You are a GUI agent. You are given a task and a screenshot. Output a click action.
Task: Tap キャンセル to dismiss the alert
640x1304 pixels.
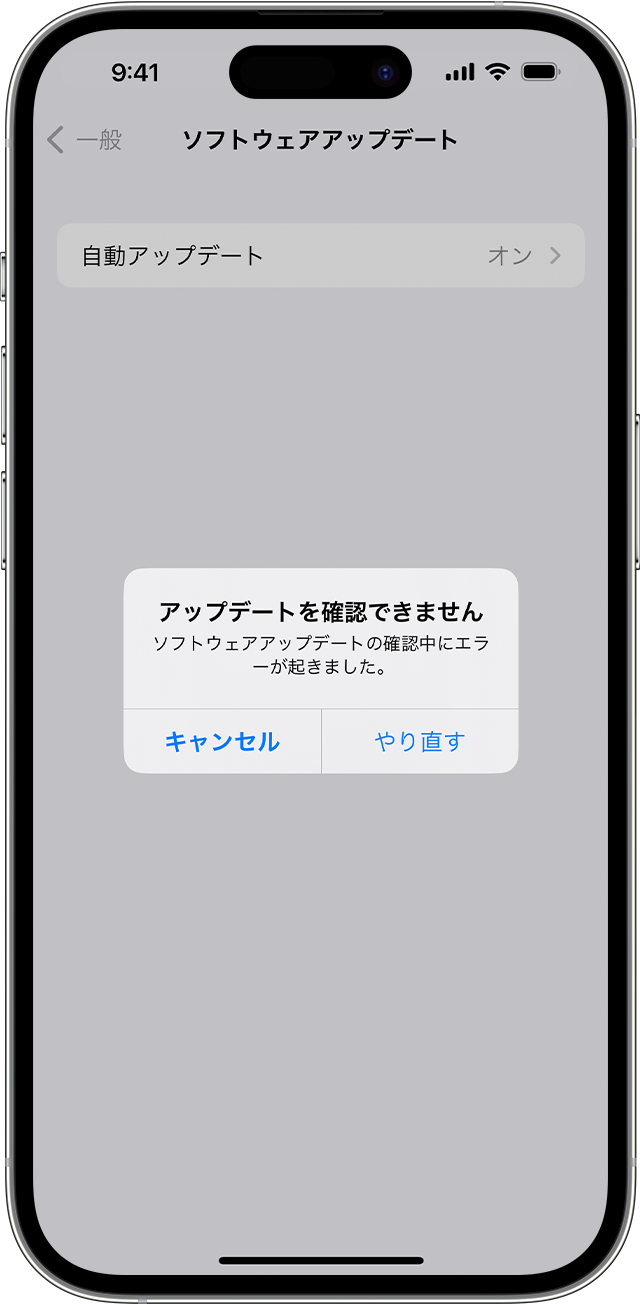click(222, 742)
